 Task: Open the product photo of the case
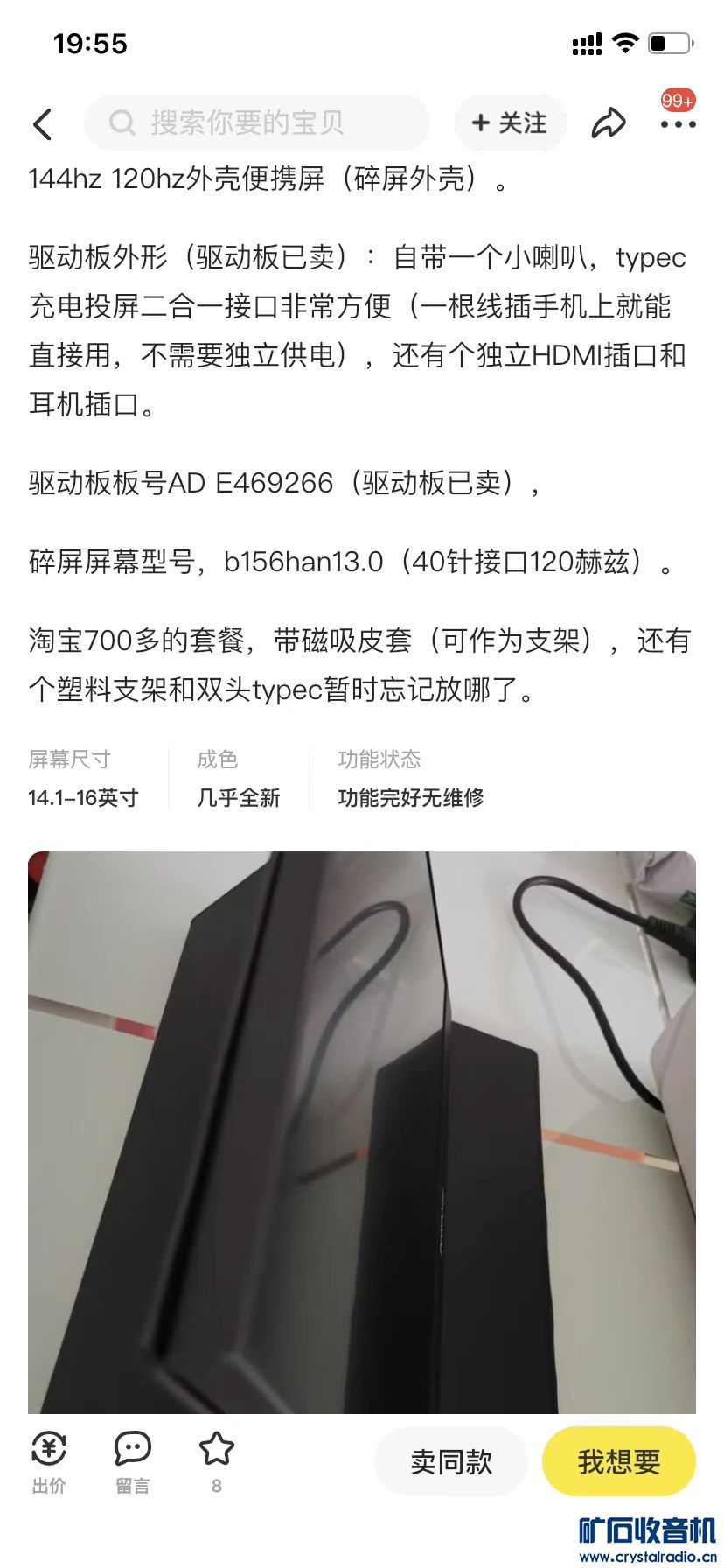(x=361, y=1130)
